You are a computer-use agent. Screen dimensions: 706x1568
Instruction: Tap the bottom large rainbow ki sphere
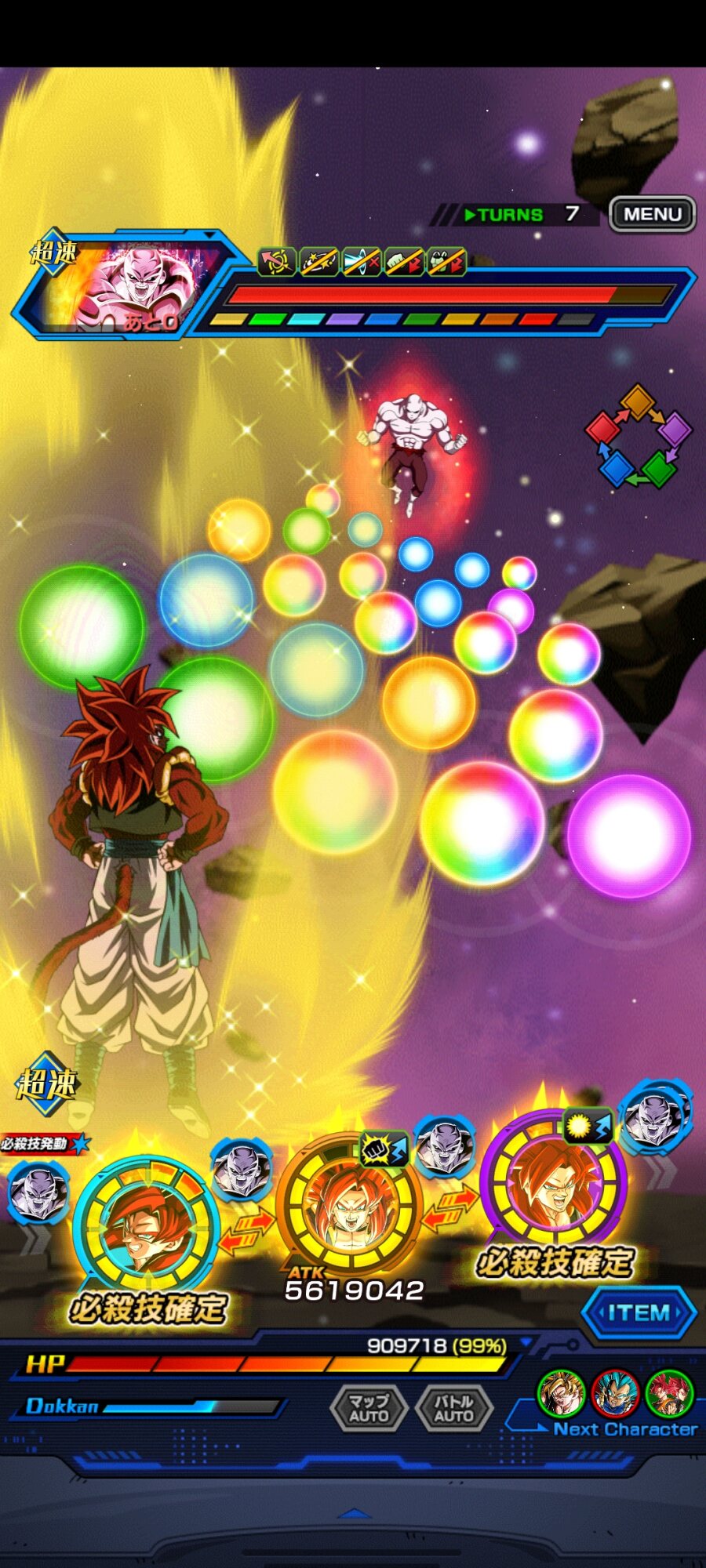(482, 823)
